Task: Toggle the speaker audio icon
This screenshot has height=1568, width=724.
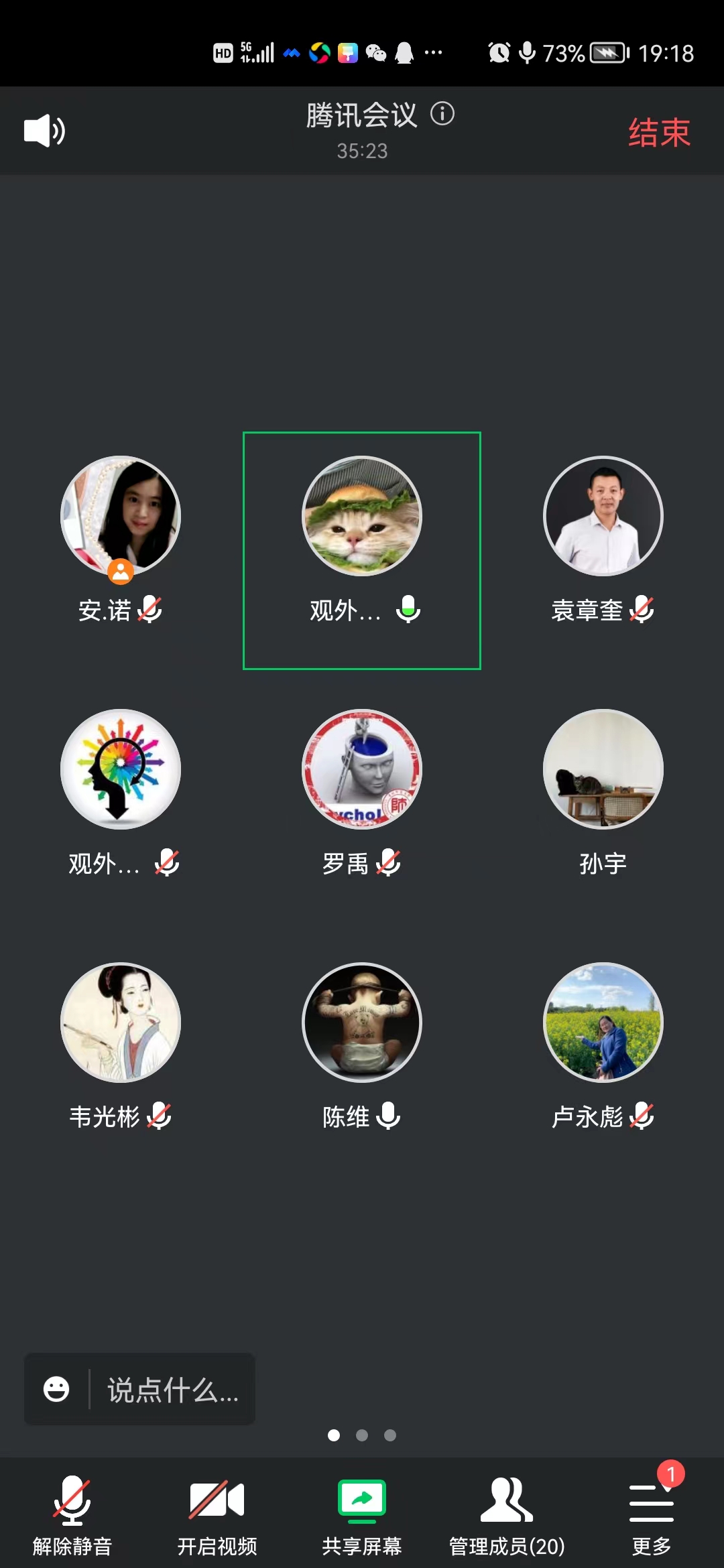Action: (44, 131)
